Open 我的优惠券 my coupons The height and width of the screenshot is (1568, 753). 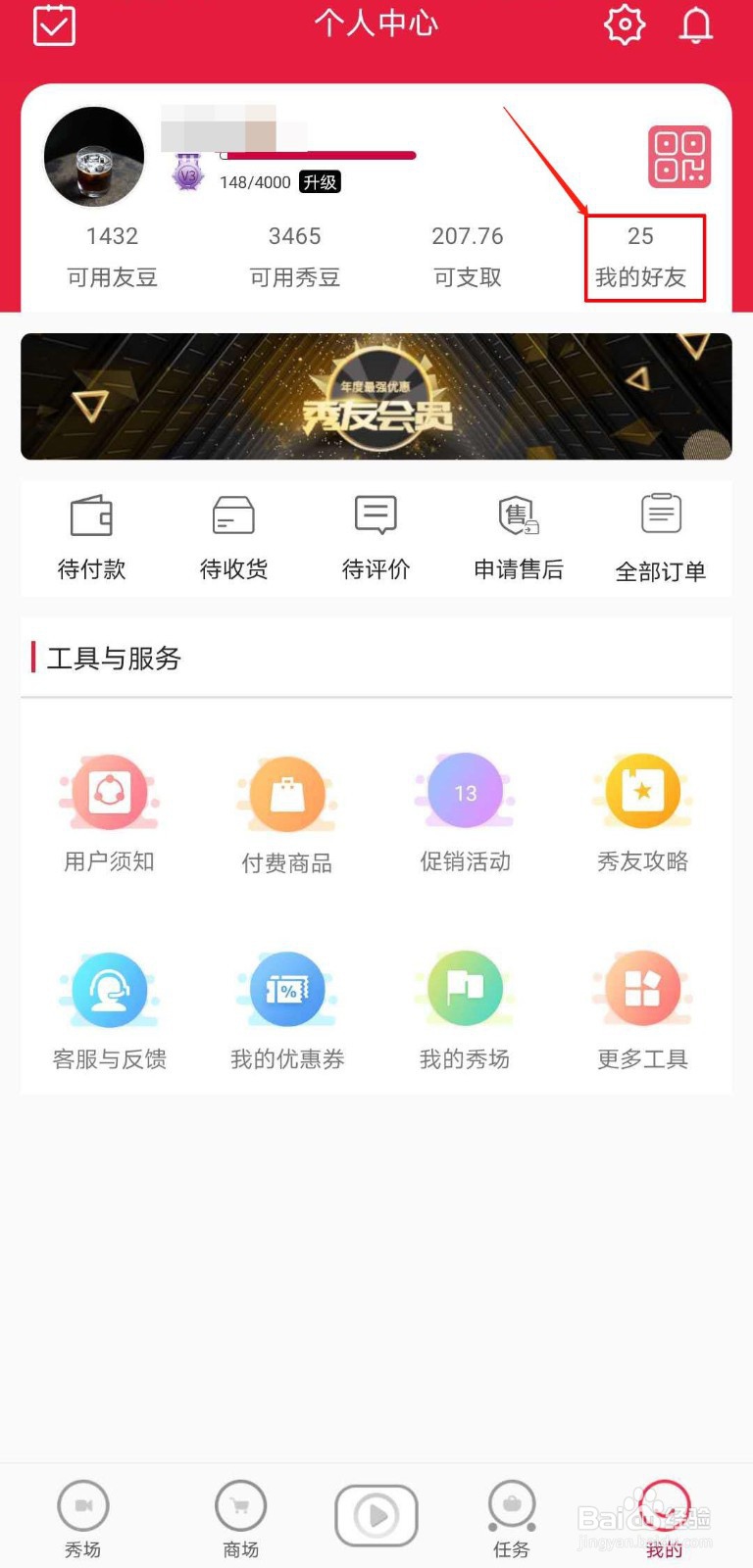coord(287,1009)
